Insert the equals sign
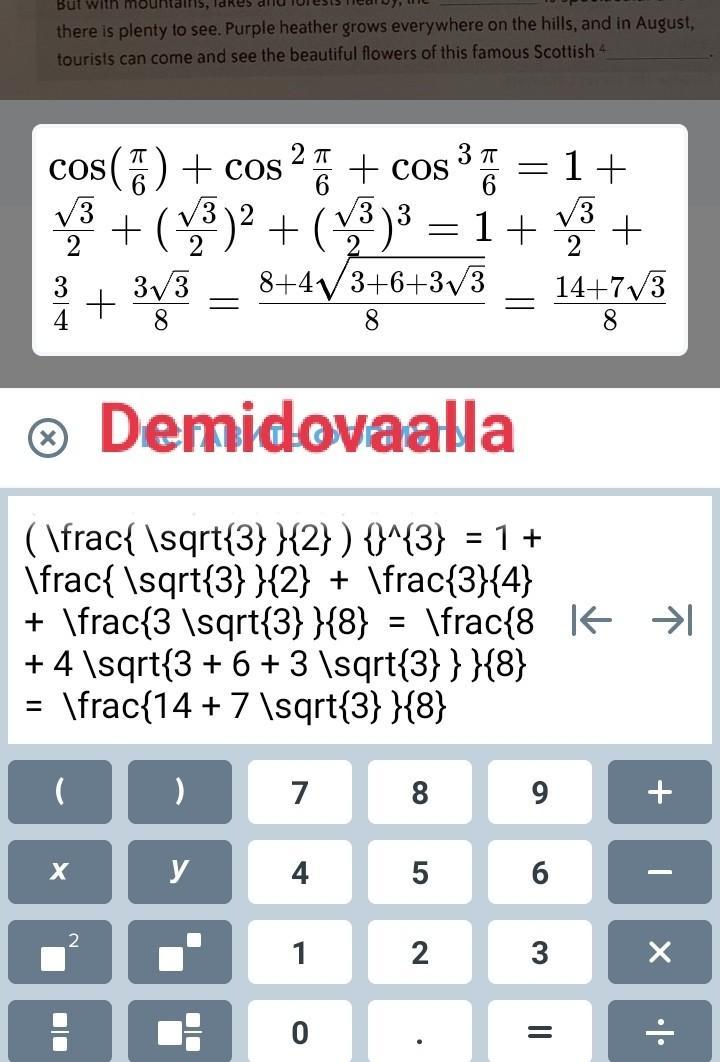 540,1030
